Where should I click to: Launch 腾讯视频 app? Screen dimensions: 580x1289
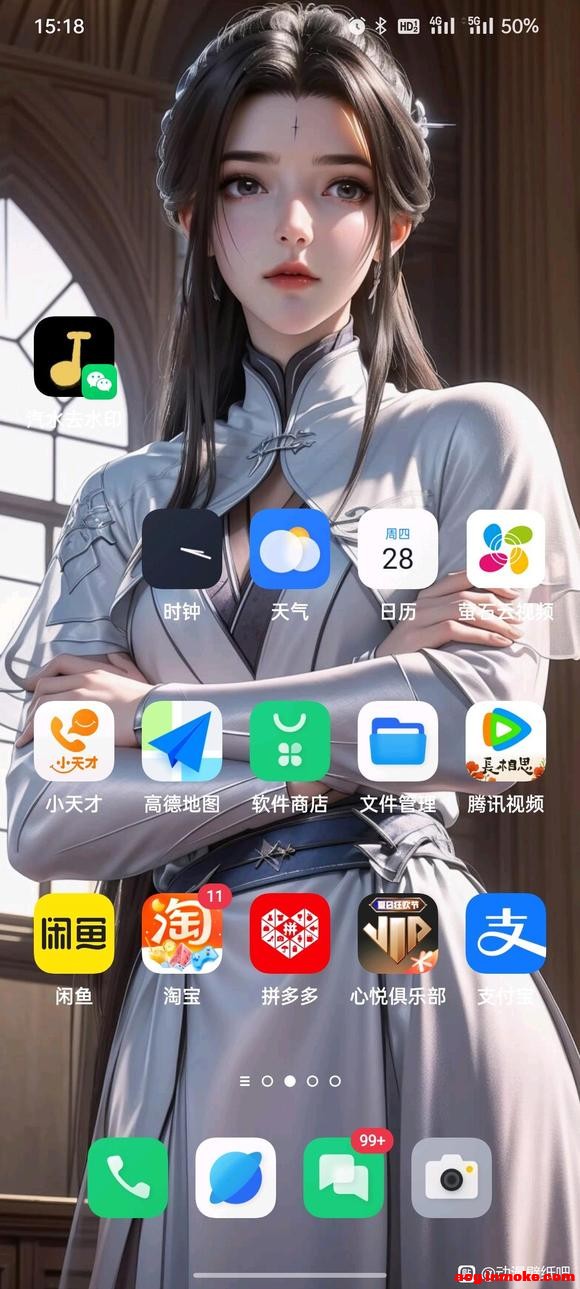506,741
